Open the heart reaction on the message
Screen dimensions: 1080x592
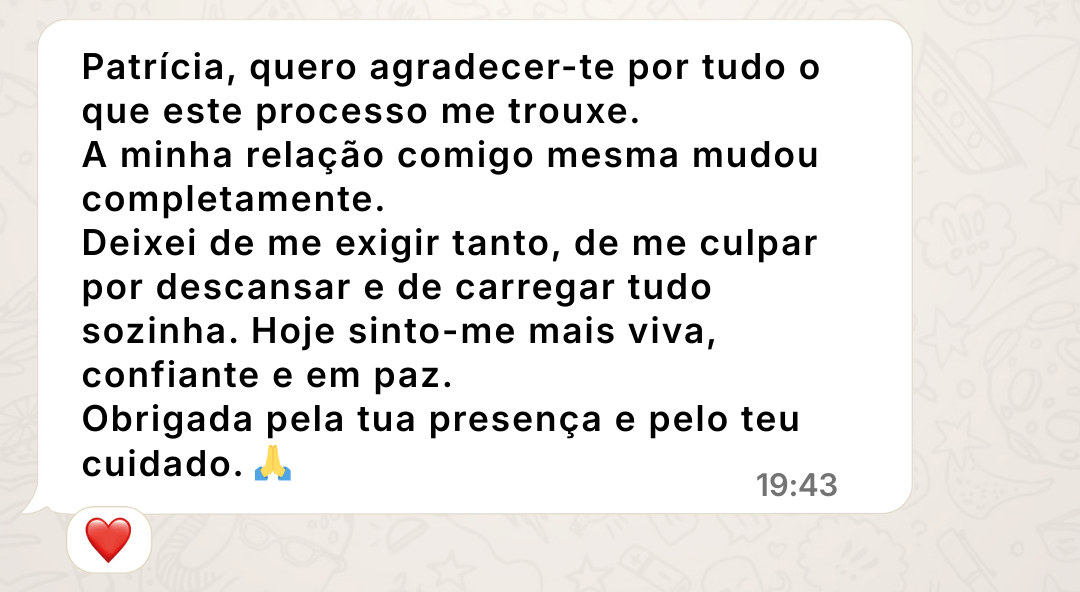108,541
